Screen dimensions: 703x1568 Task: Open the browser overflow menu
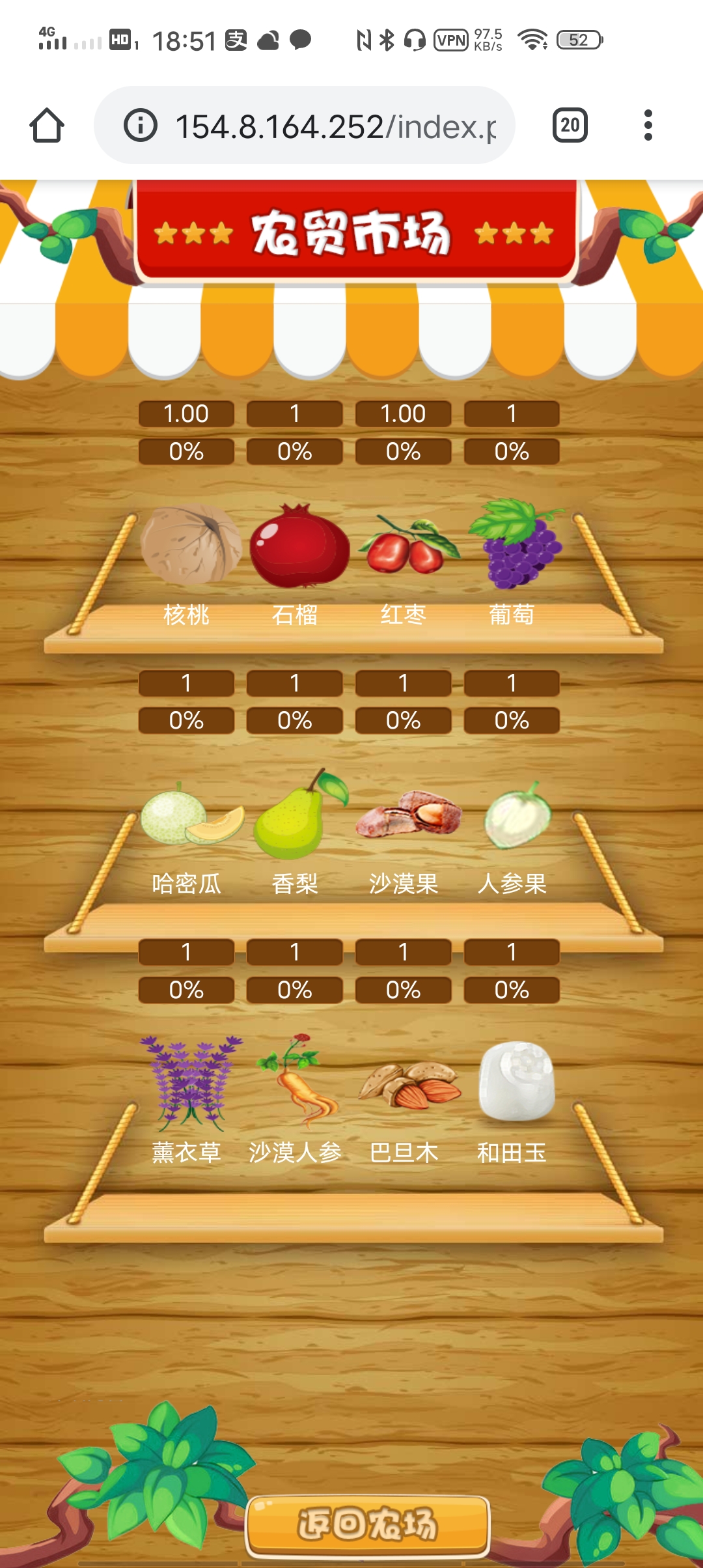tap(648, 125)
